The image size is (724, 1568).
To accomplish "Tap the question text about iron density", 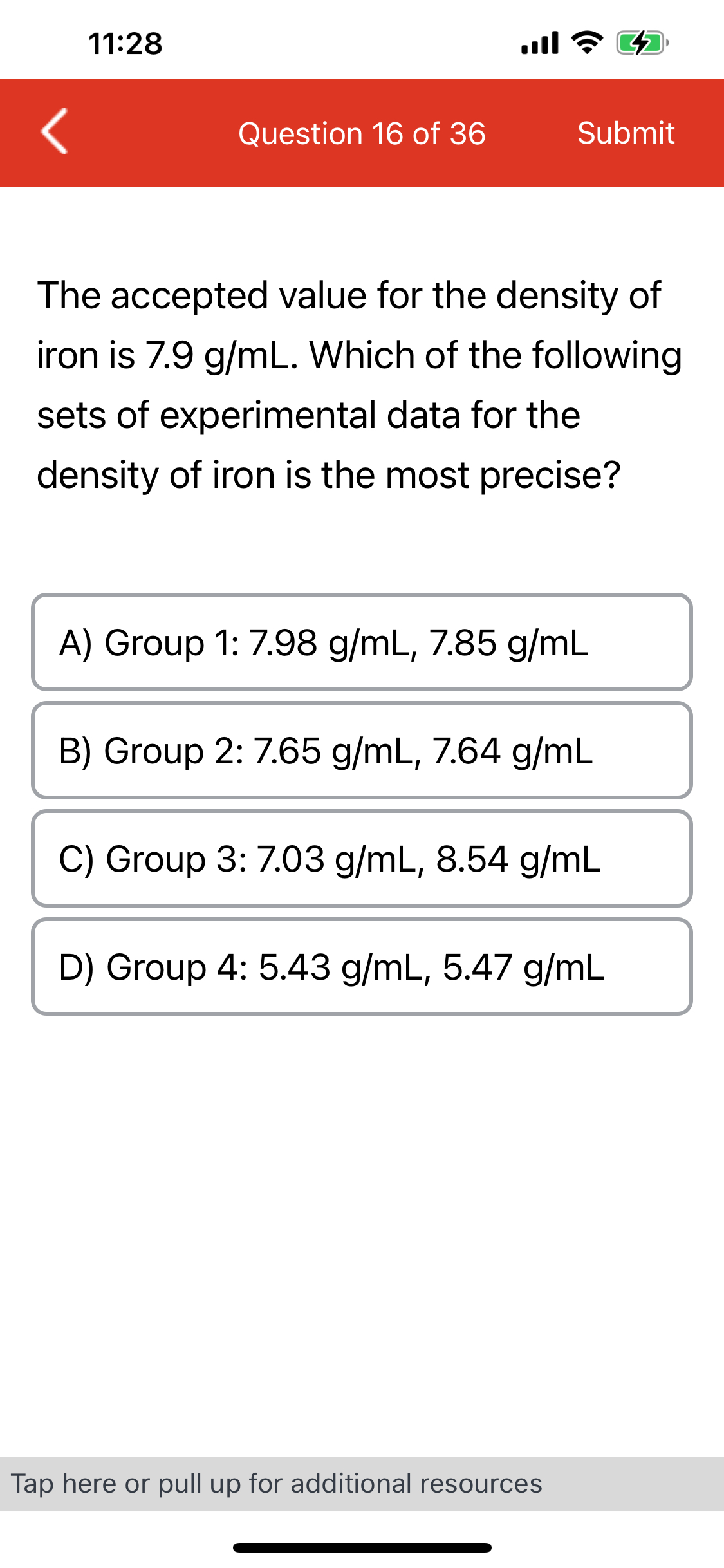I will pos(360,384).
